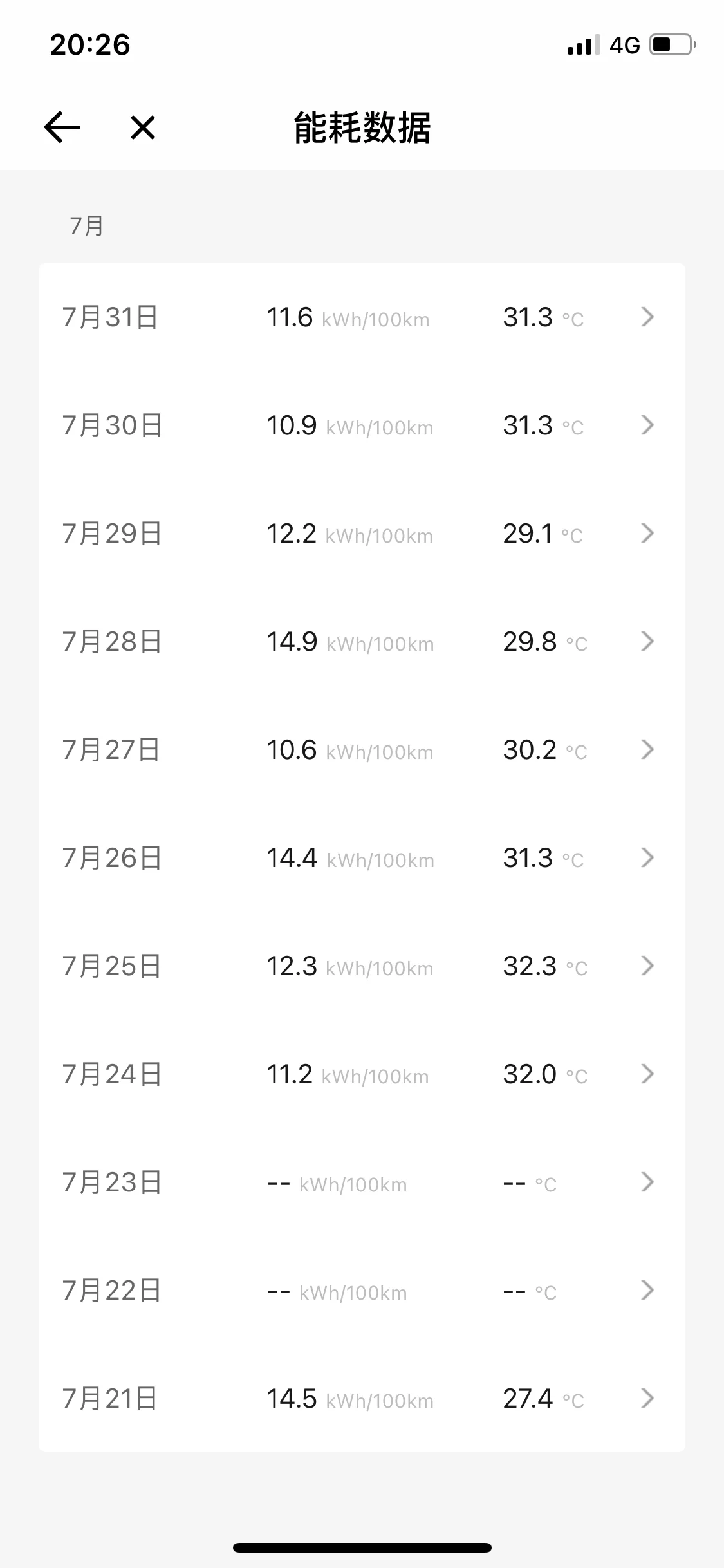Open energy details for 7月31日
724x1568 pixels.
click(362, 317)
